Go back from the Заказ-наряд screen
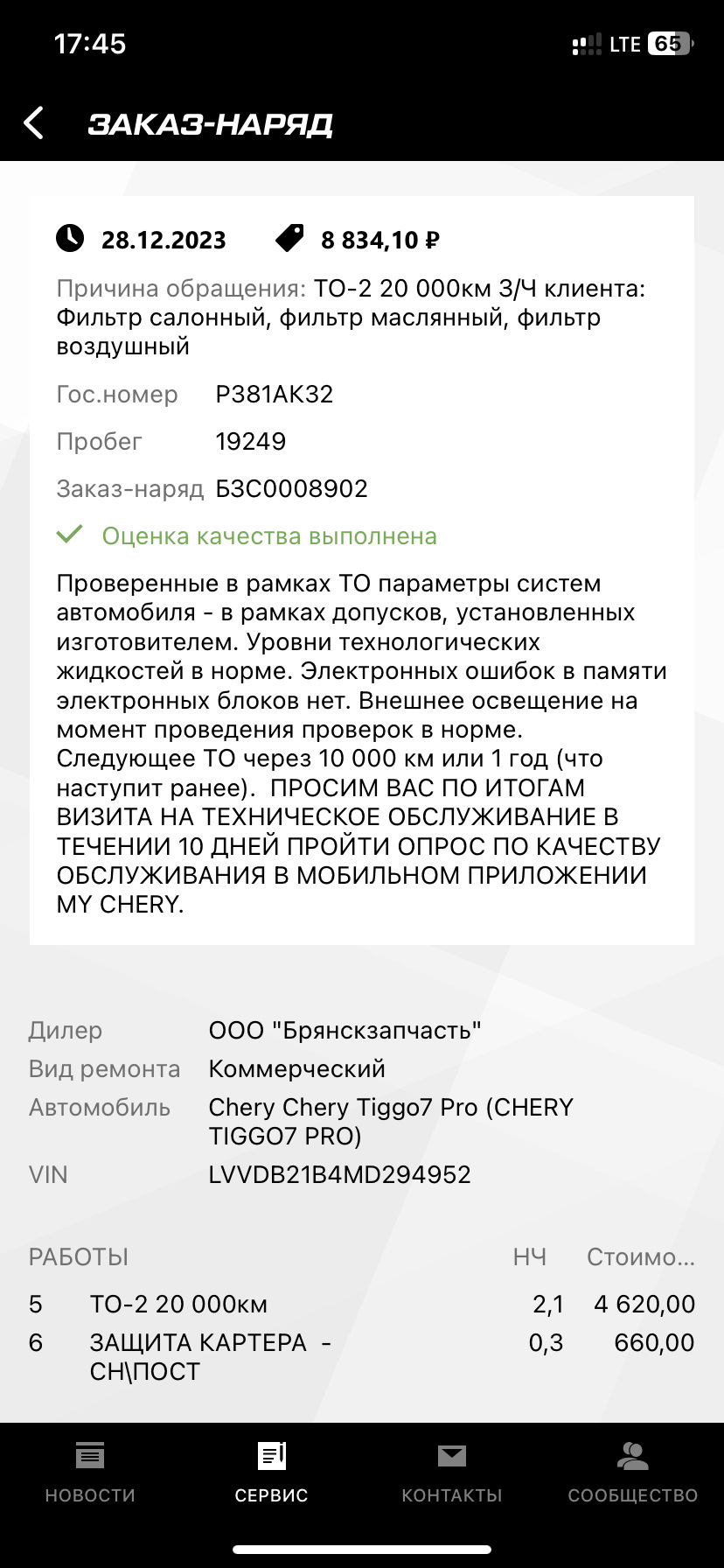 pos(35,123)
